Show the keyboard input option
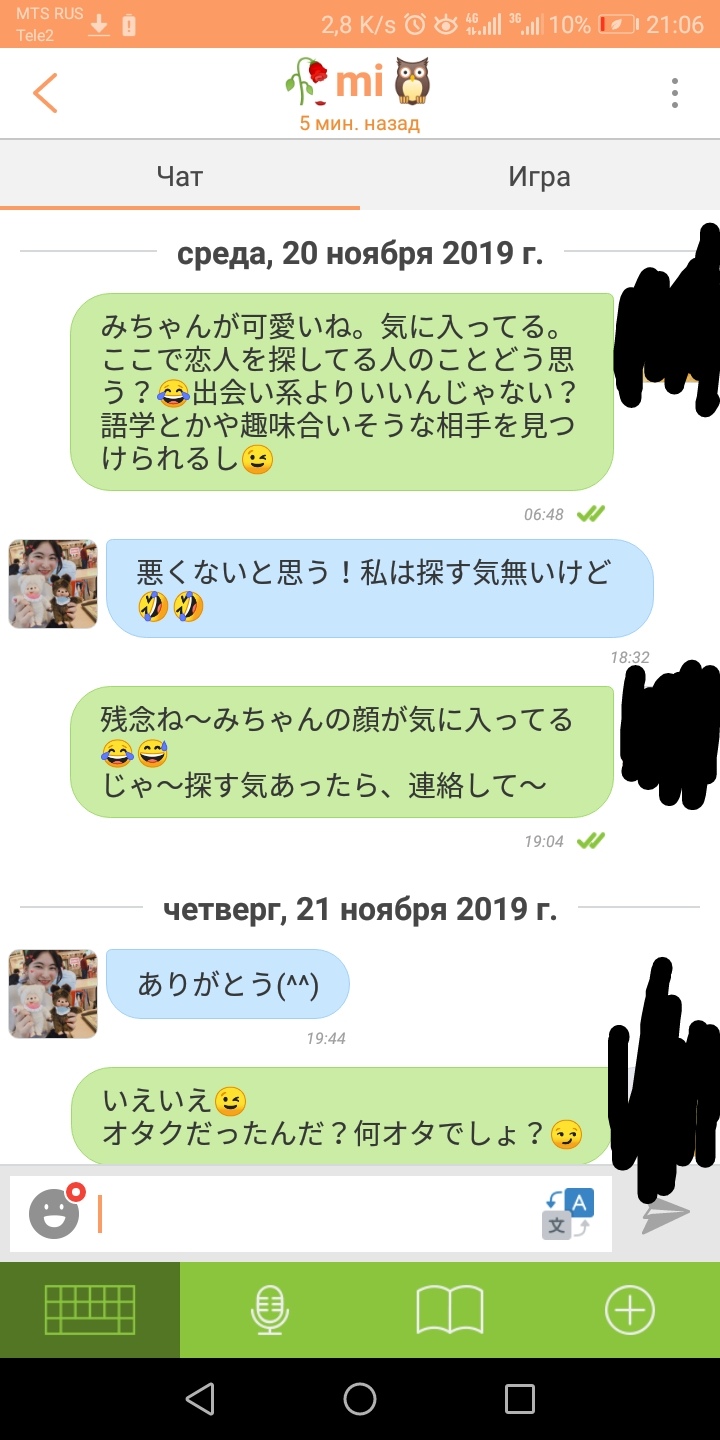Screen dimensions: 720x1440 [x=90, y=1310]
